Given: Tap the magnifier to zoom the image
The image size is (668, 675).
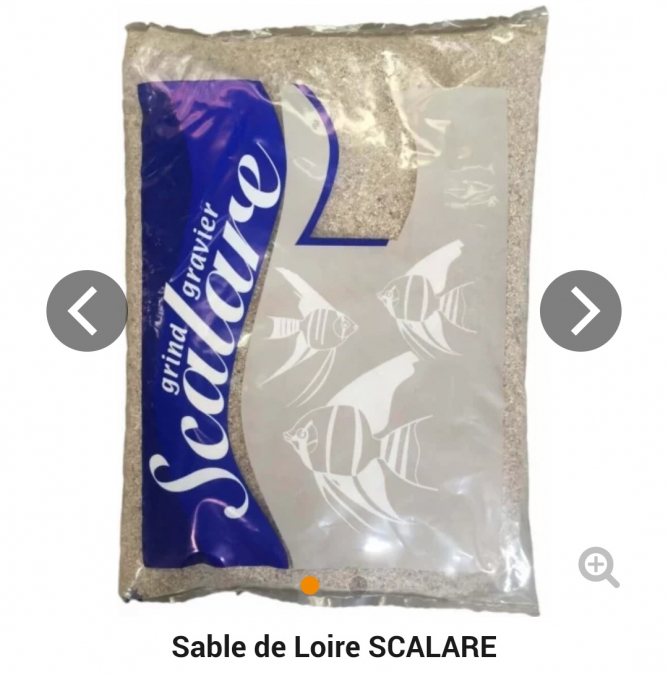Looking at the screenshot, I should point(598,567).
